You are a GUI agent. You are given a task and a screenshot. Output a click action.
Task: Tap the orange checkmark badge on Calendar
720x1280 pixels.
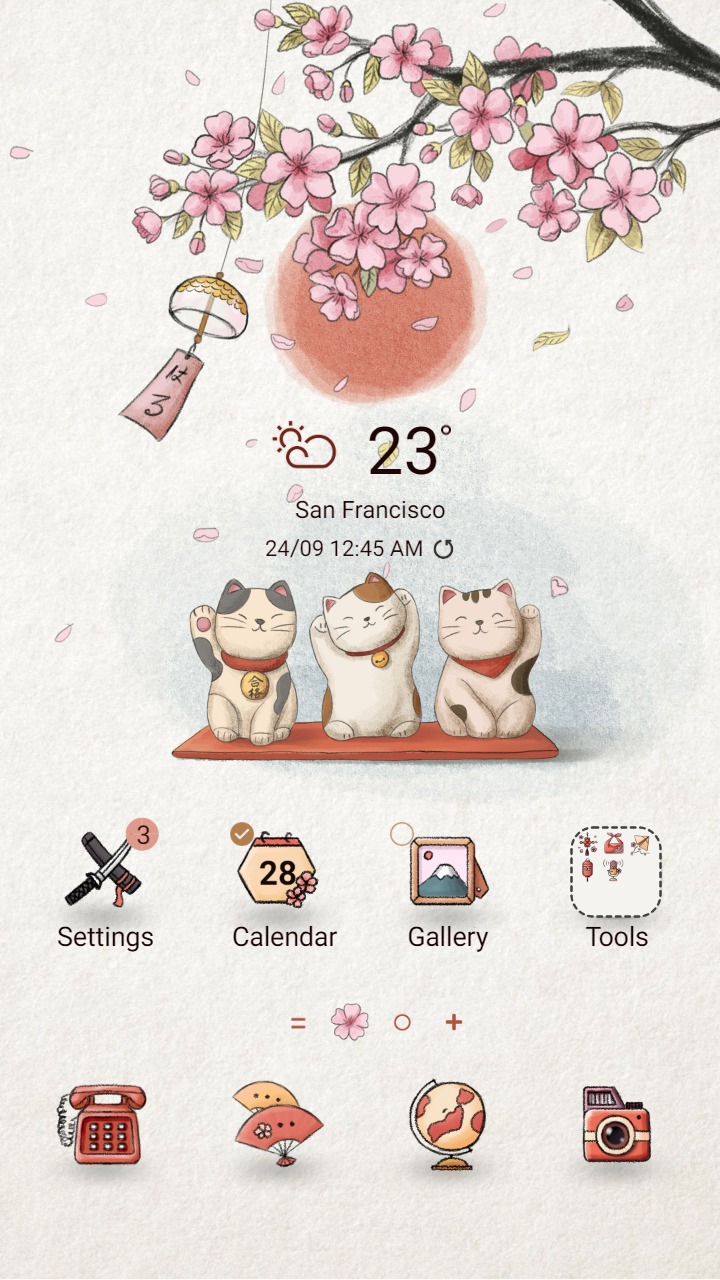point(241,831)
